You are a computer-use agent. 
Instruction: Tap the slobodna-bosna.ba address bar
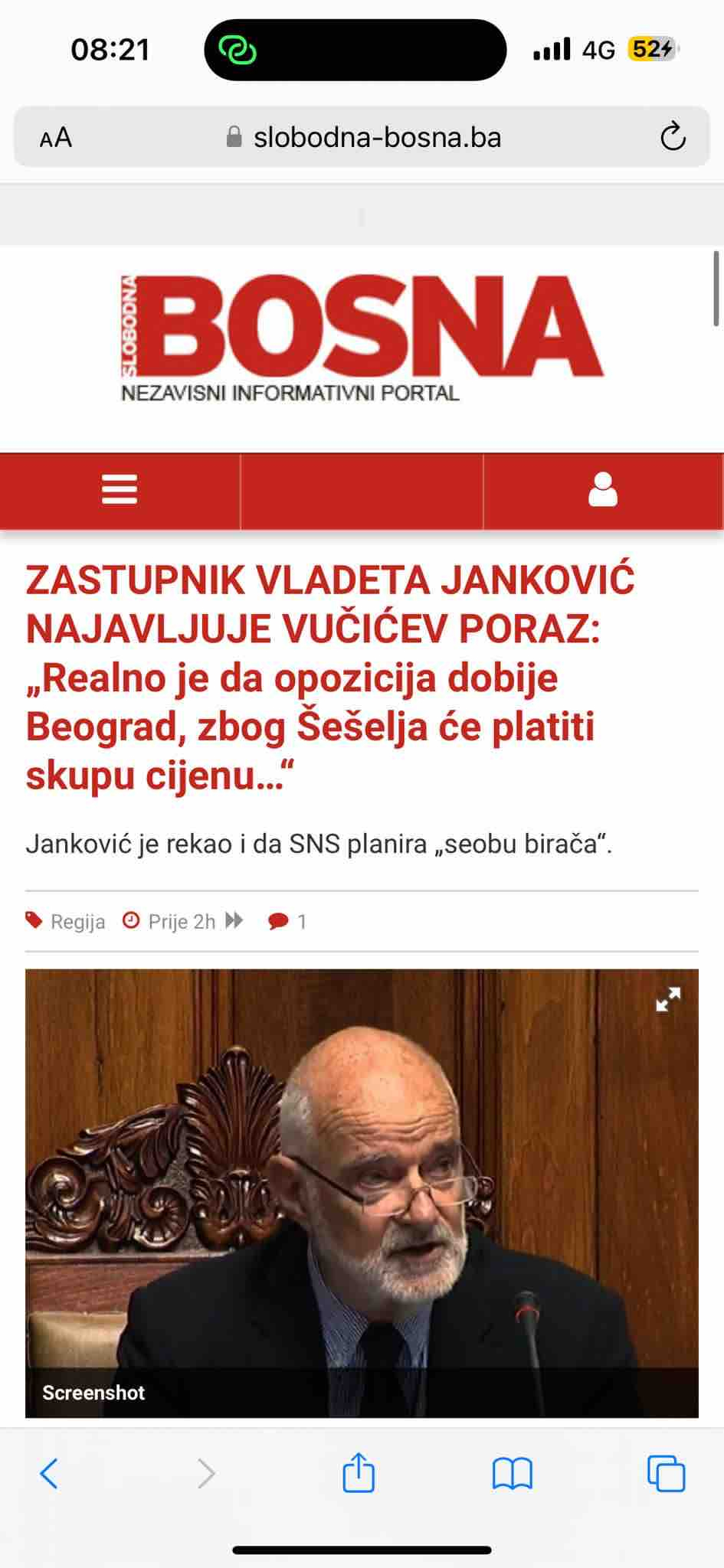(364, 138)
